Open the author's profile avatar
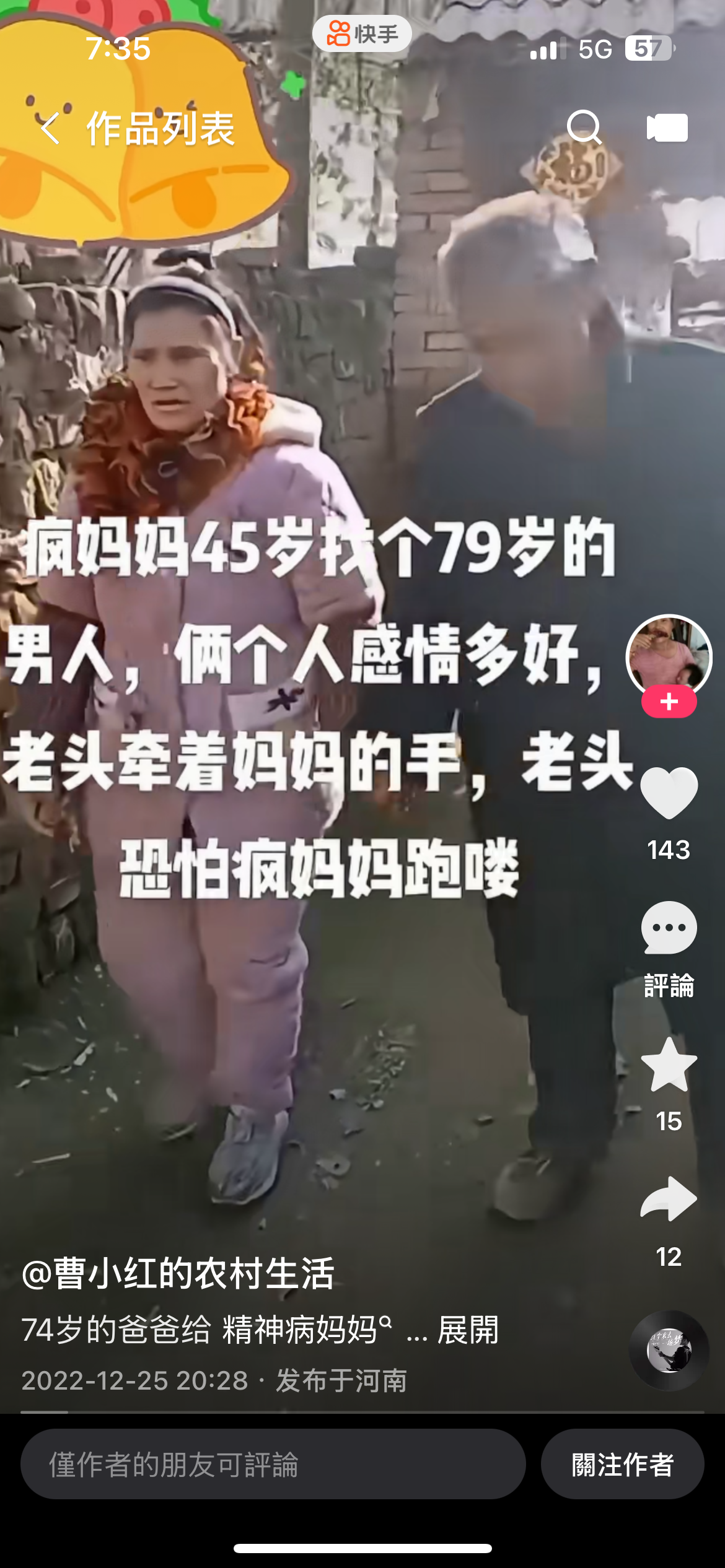 (669, 657)
